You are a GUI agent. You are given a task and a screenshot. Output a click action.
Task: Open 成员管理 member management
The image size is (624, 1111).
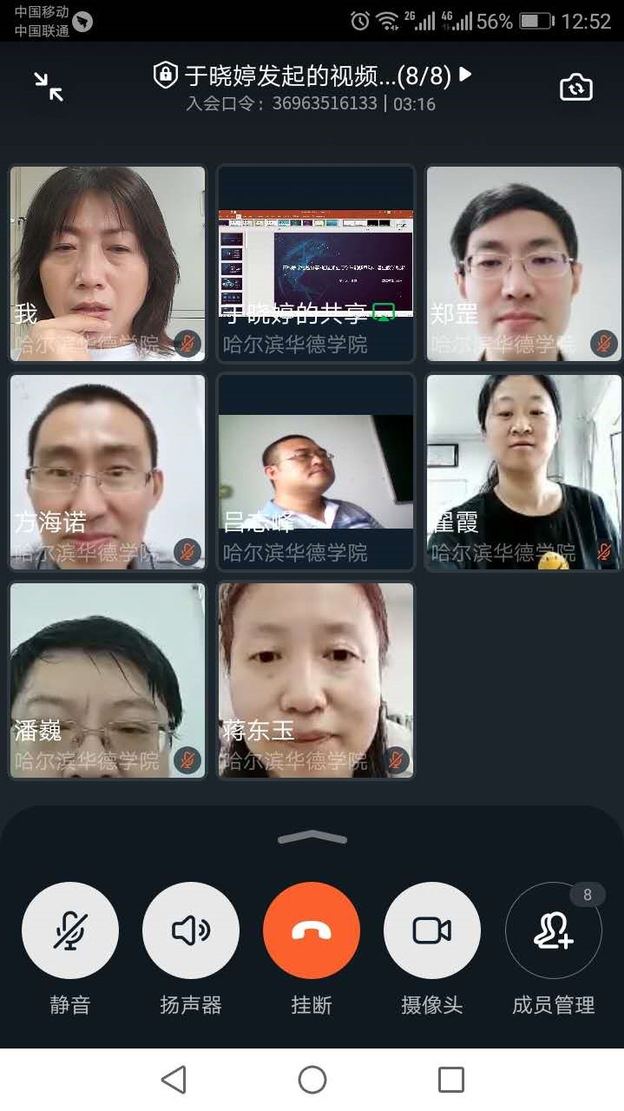tap(553, 931)
